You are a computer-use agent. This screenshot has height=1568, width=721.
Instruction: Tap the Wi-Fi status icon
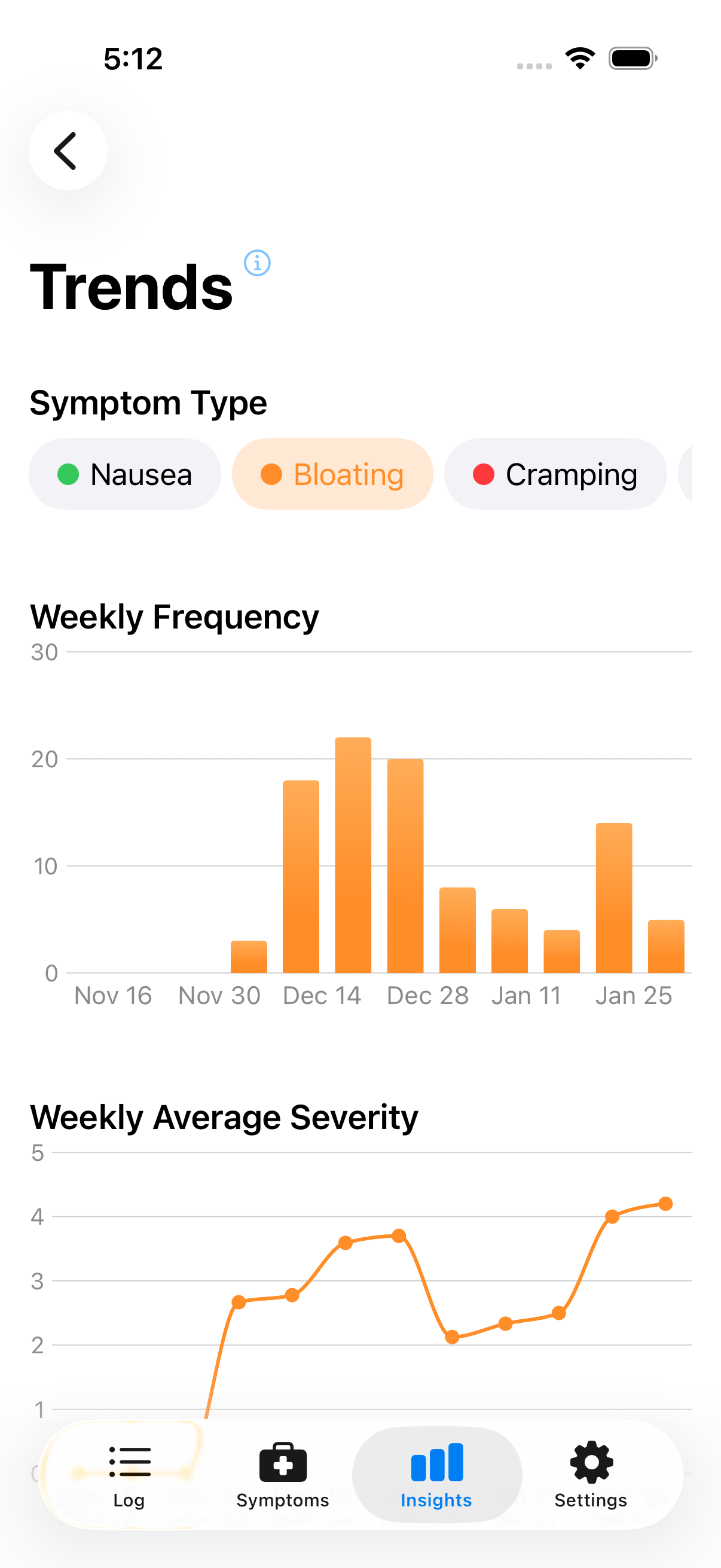[580, 58]
